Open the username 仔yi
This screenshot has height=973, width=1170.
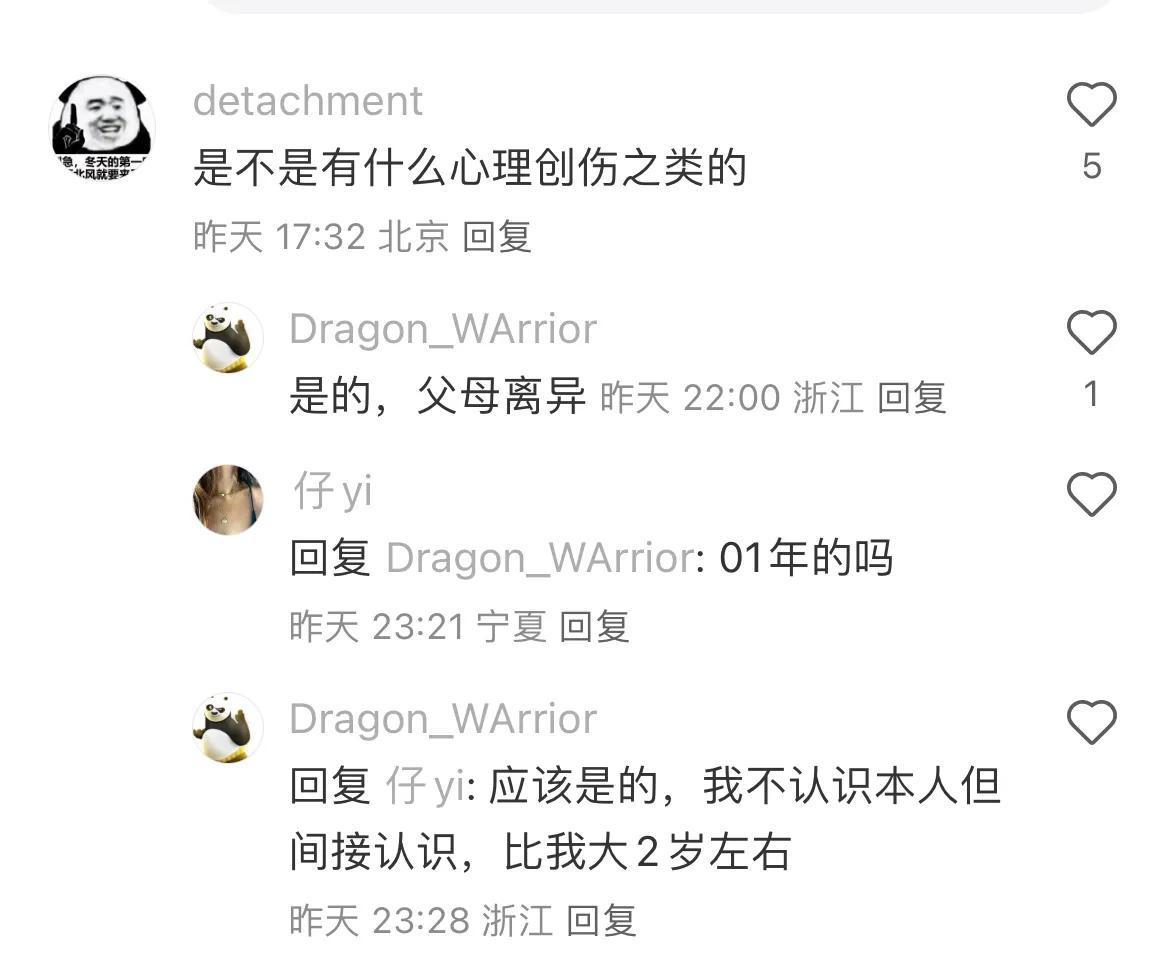click(332, 491)
